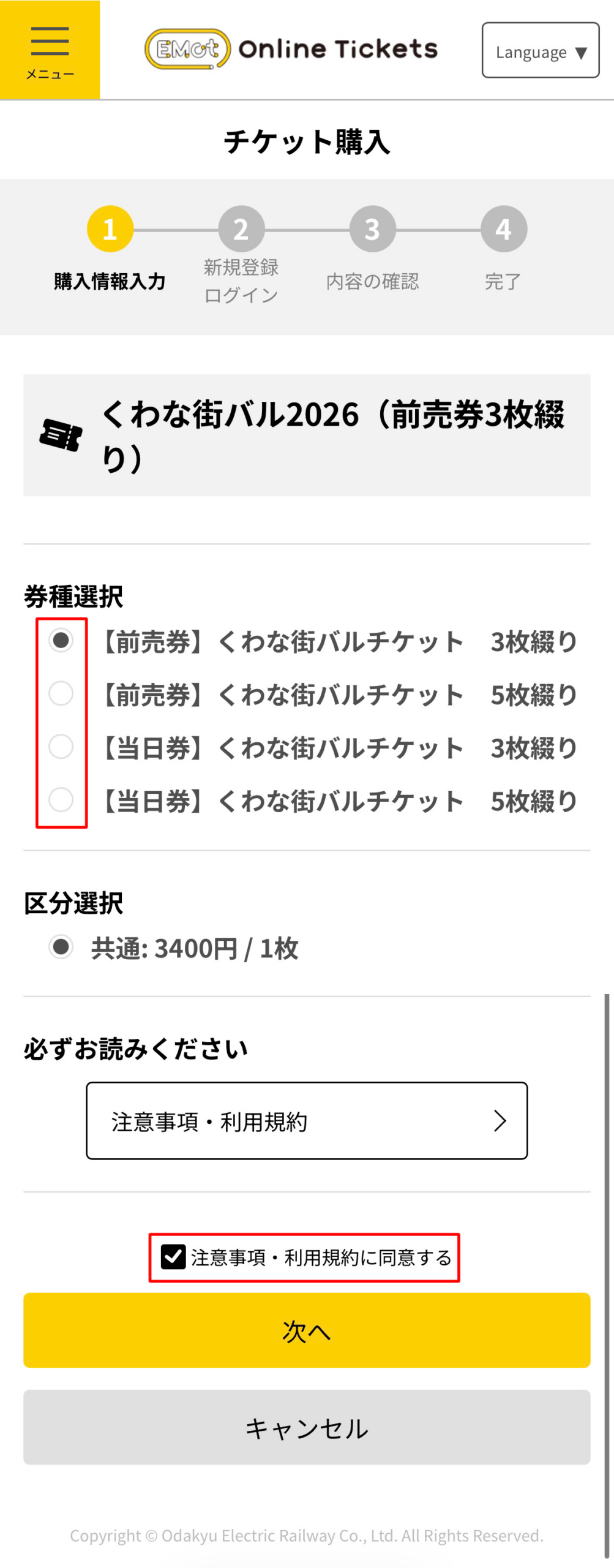
Task: Select the 共通 3400円 category option
Action: point(61,946)
